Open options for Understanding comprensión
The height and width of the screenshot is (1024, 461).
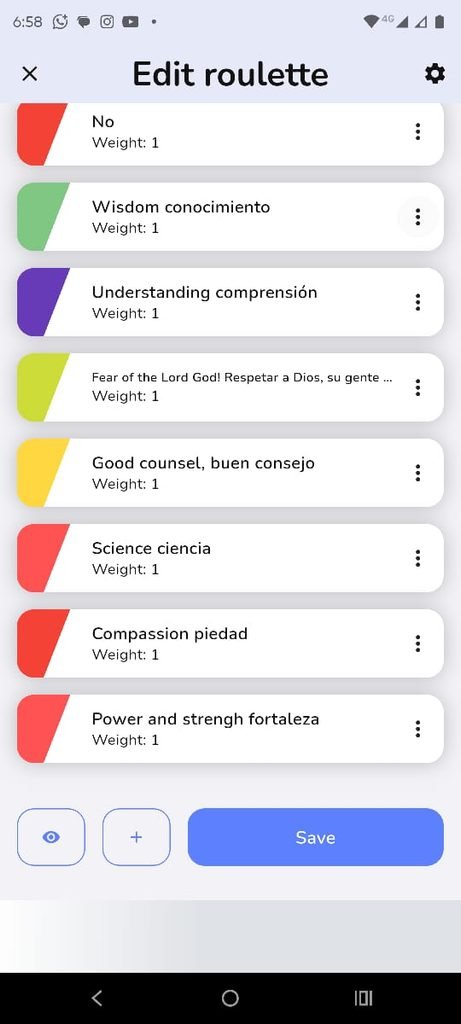point(418,302)
